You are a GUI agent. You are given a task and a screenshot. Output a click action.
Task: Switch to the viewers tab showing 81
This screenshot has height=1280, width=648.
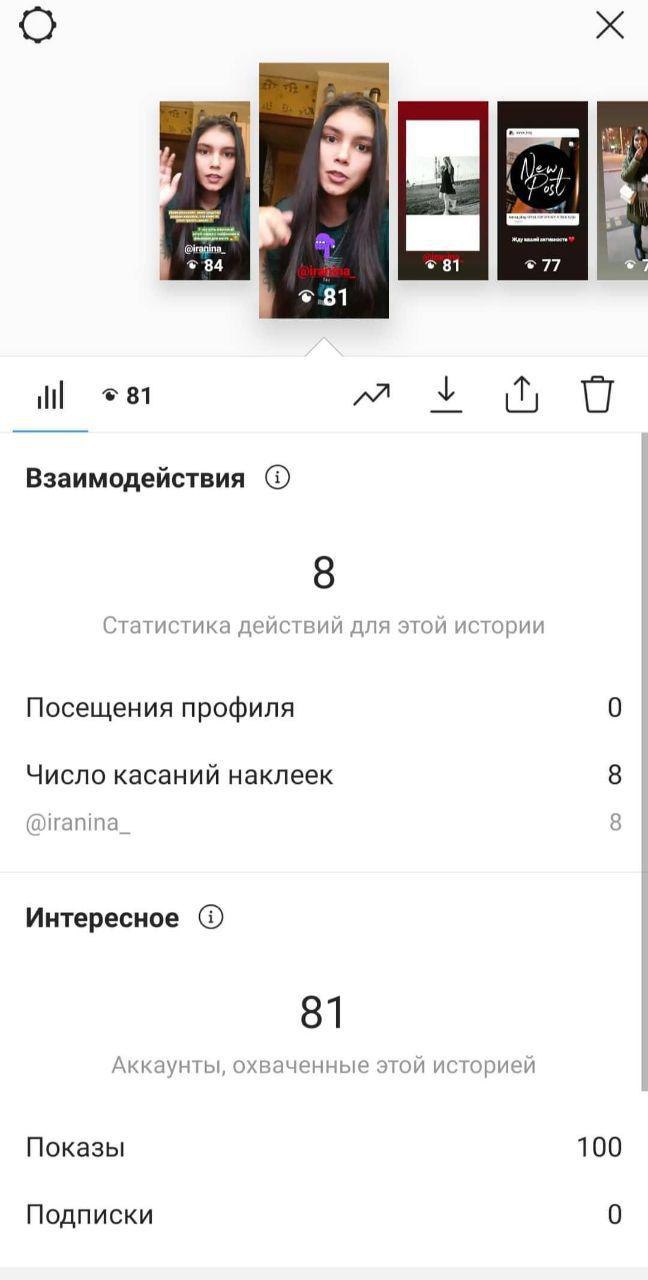coord(127,396)
